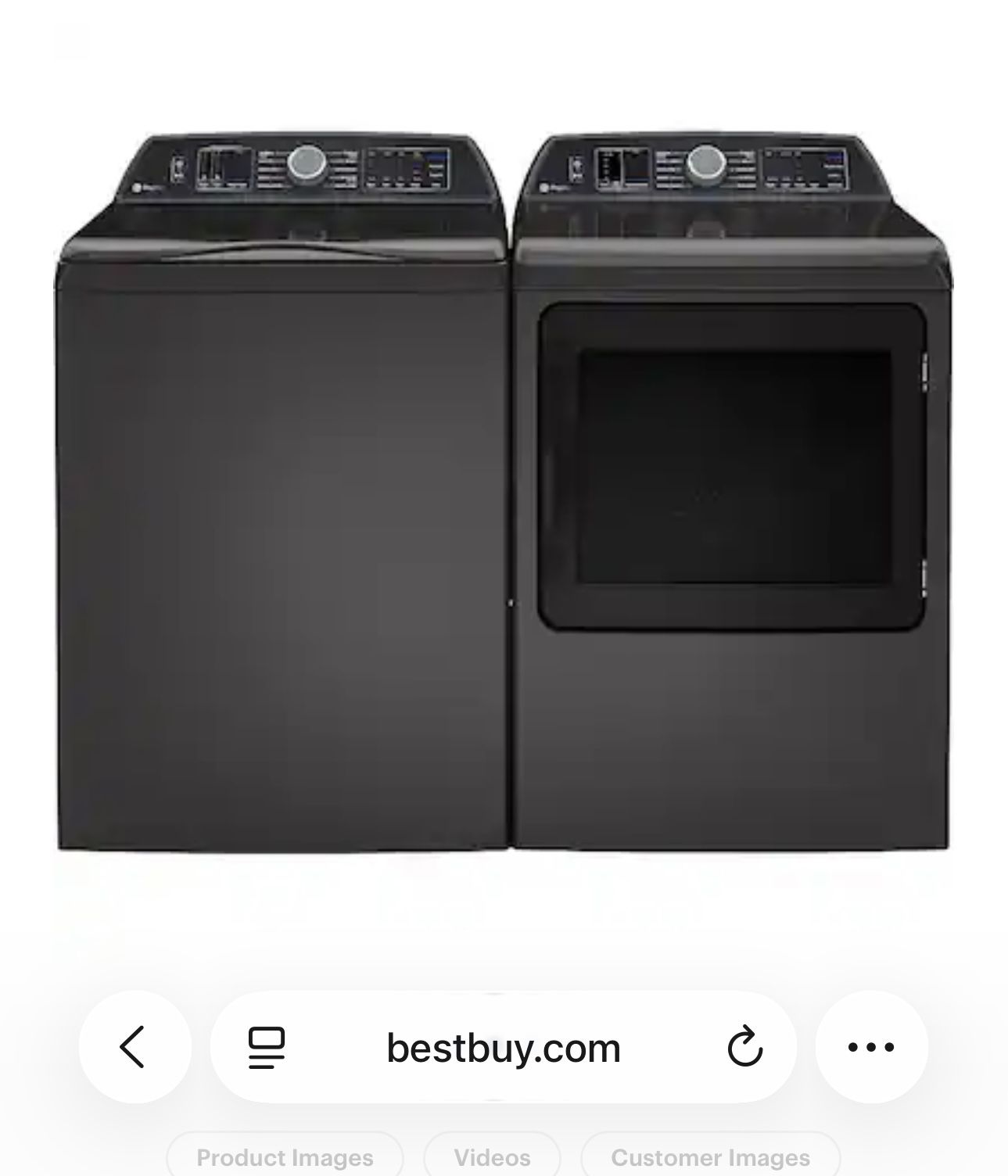Viewport: 1008px width, 1176px height.
Task: Reload the current page
Action: tap(744, 1048)
